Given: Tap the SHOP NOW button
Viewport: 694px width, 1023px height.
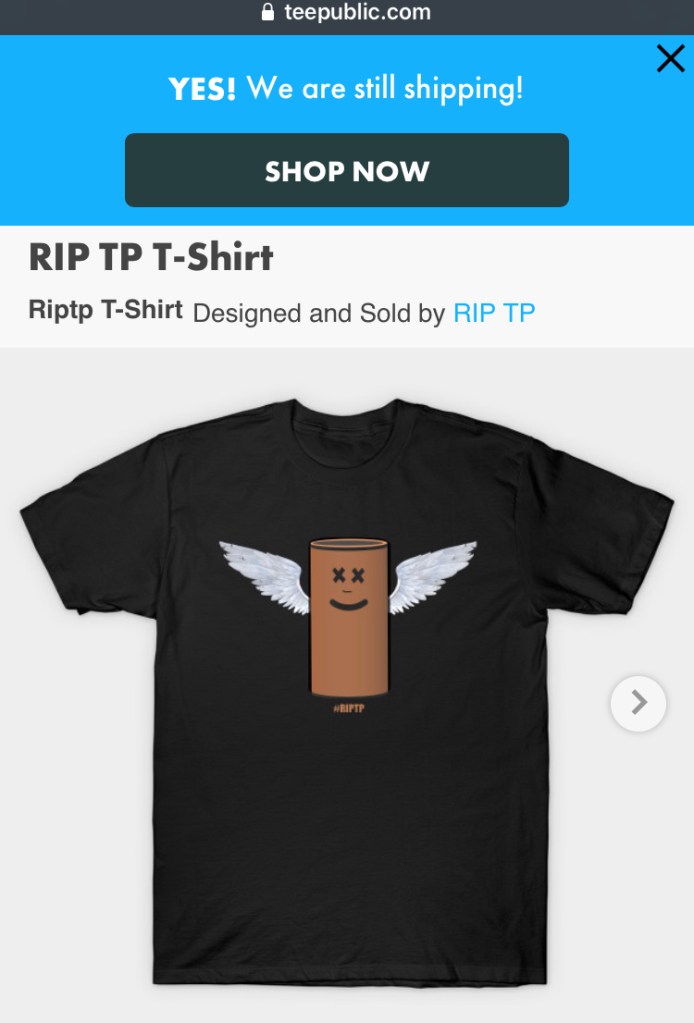Looking at the screenshot, I should click(346, 171).
